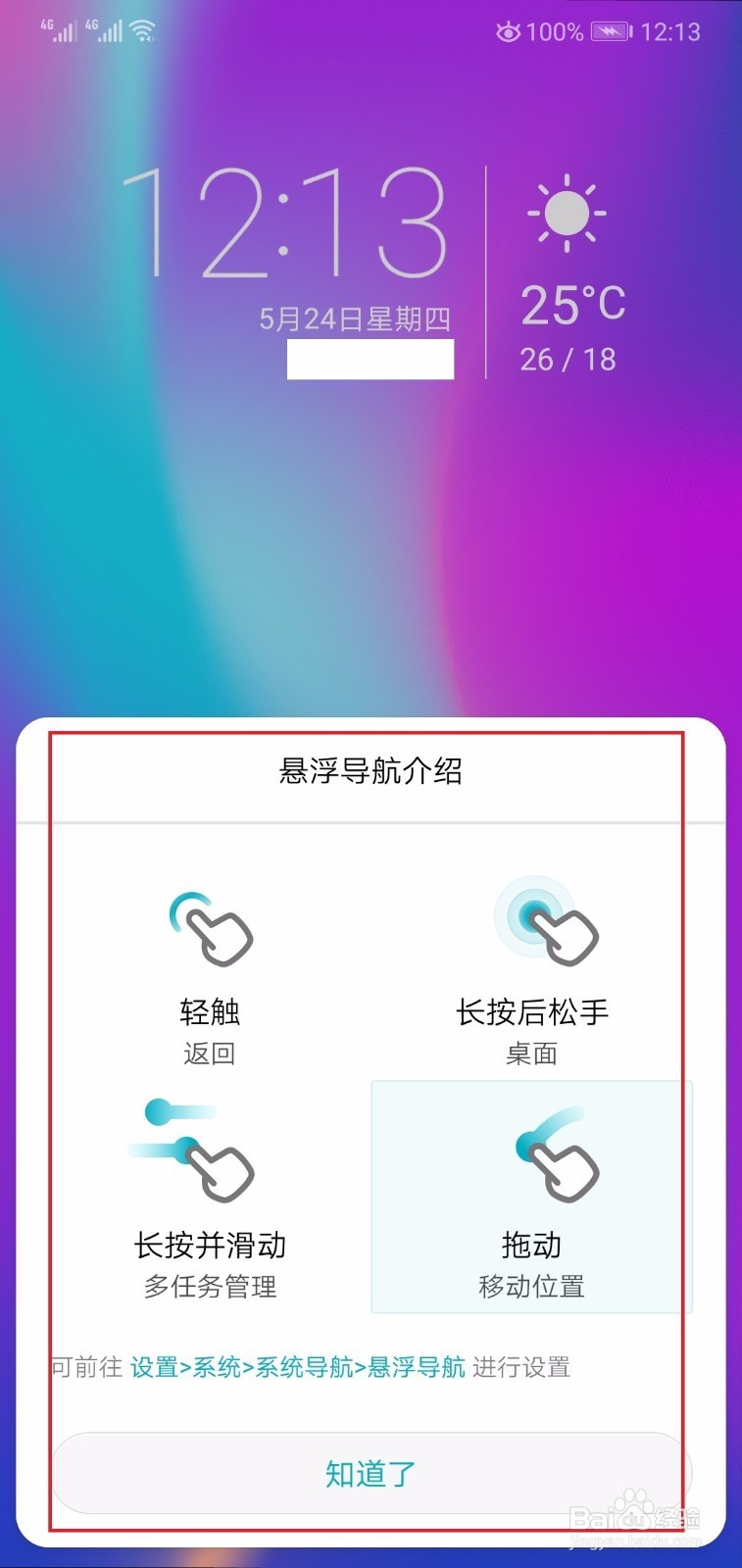
Task: Tap the eye comfort icon in the status bar
Action: (x=508, y=31)
